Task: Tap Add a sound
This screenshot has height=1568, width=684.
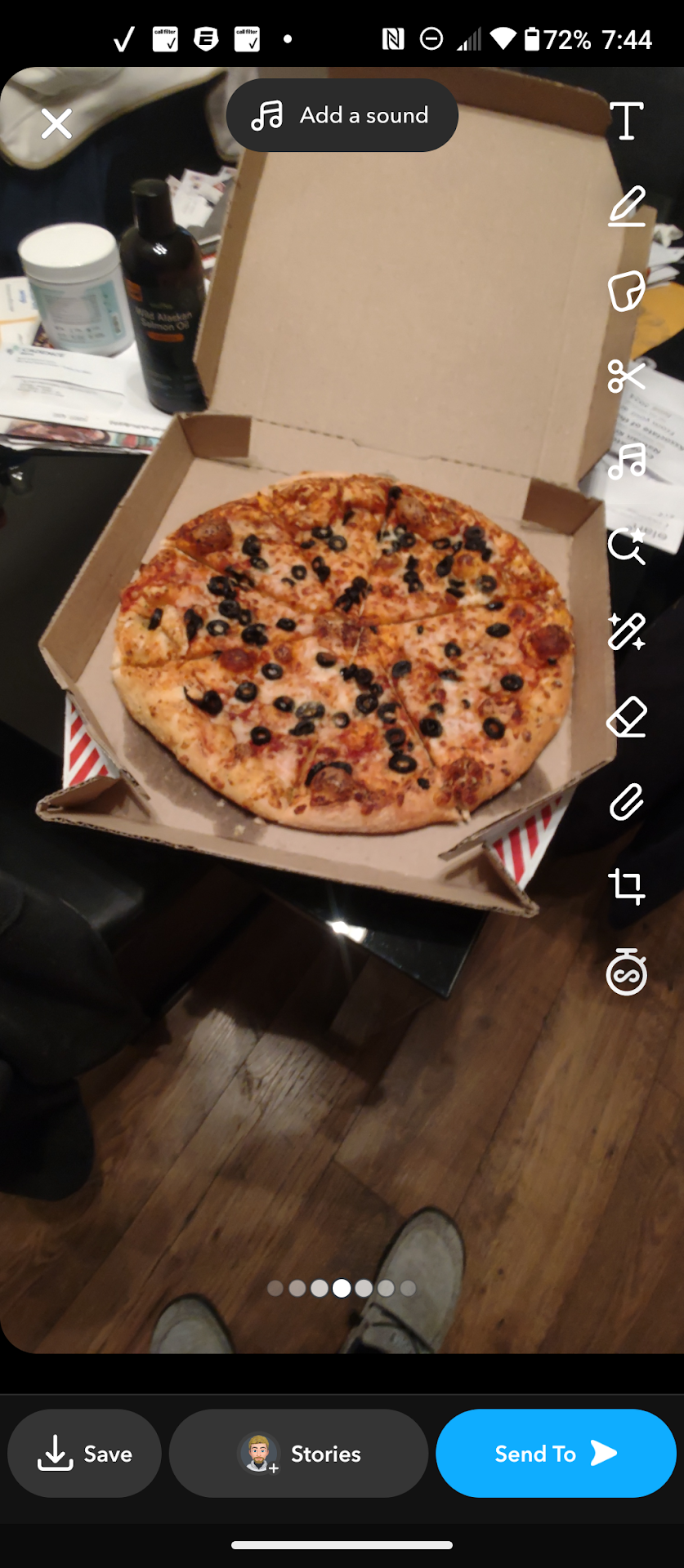Action: coord(342,115)
